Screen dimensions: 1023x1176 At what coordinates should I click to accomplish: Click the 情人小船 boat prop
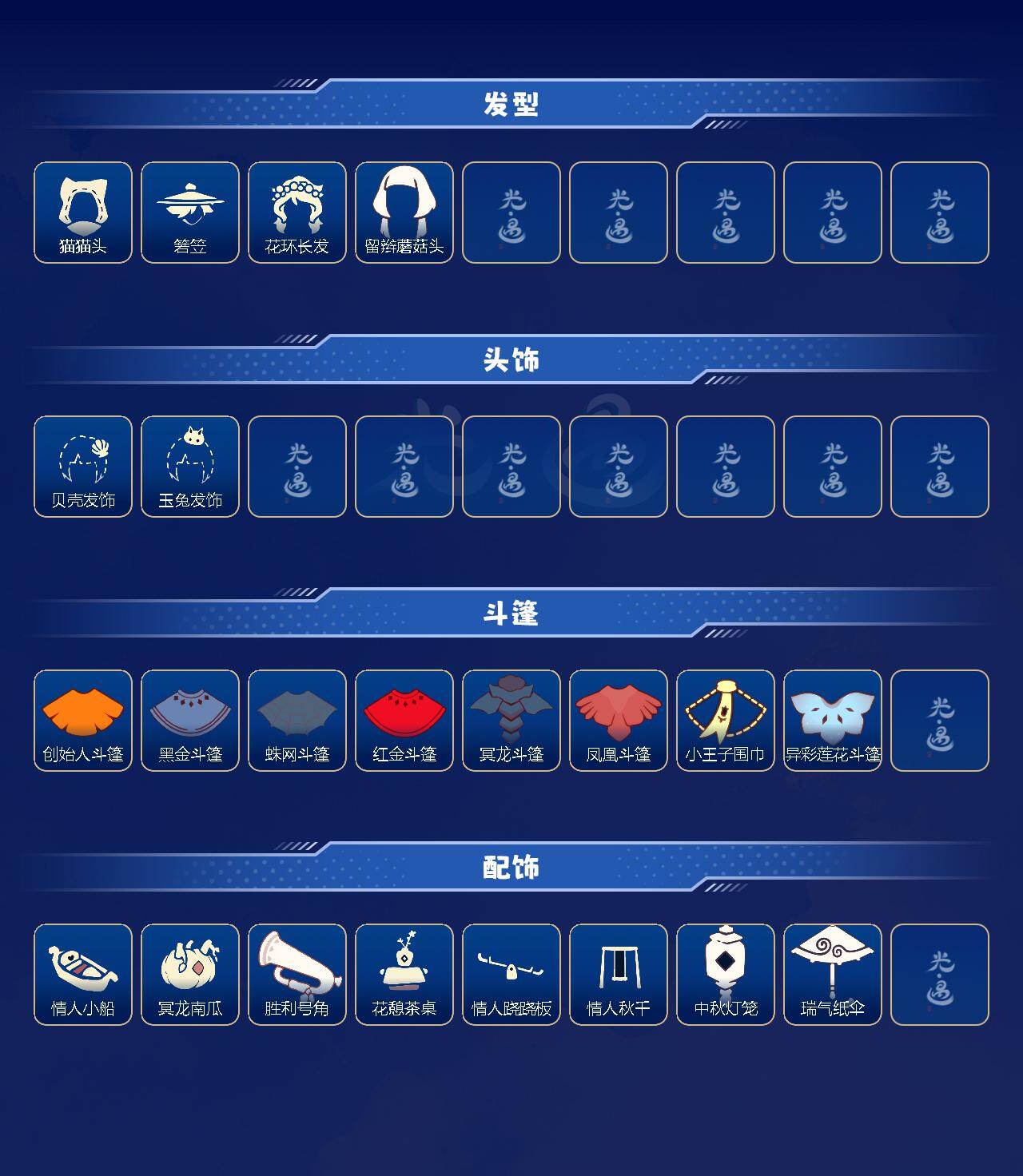pyautogui.click(x=84, y=973)
